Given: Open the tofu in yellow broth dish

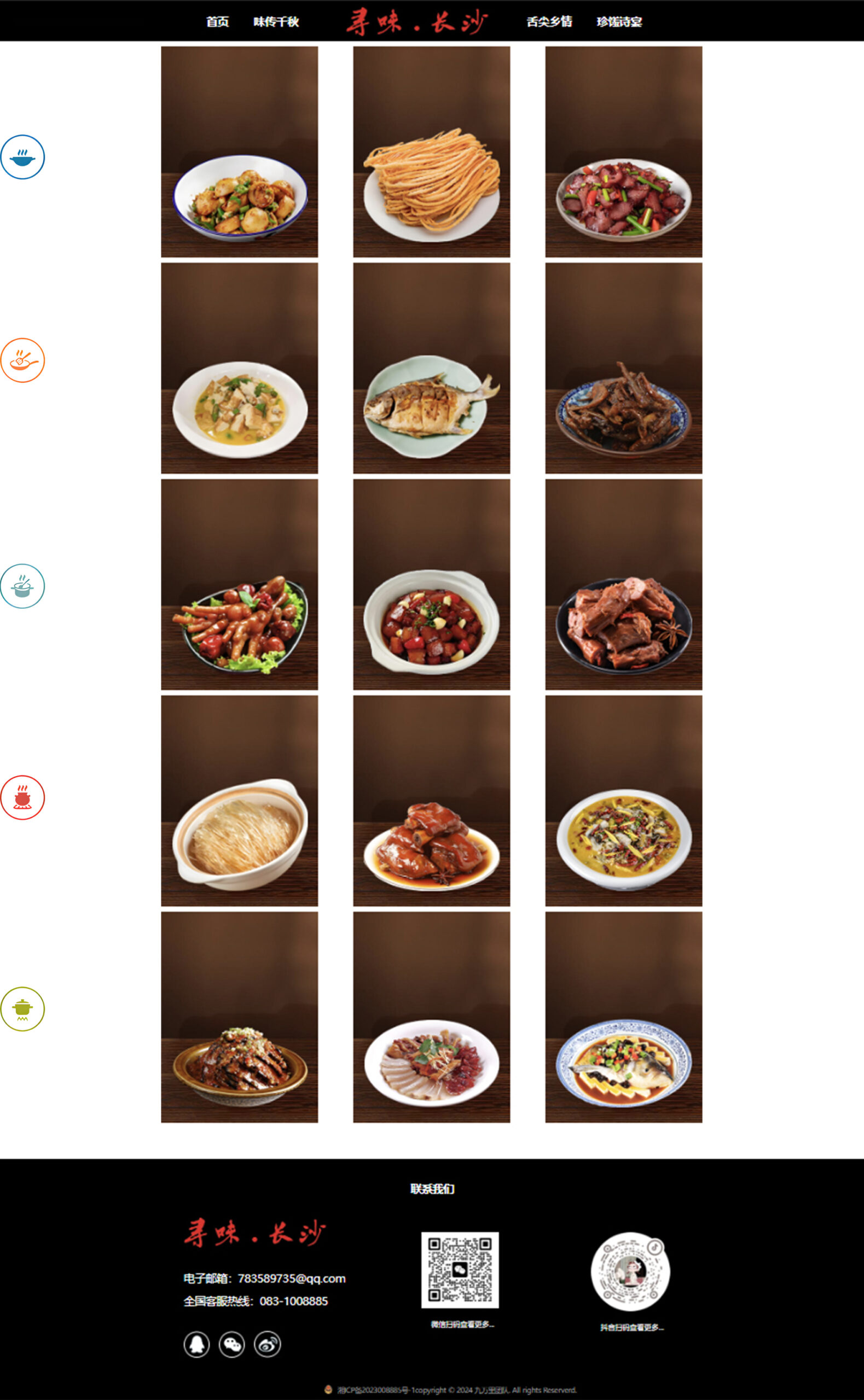Looking at the screenshot, I should [240, 368].
